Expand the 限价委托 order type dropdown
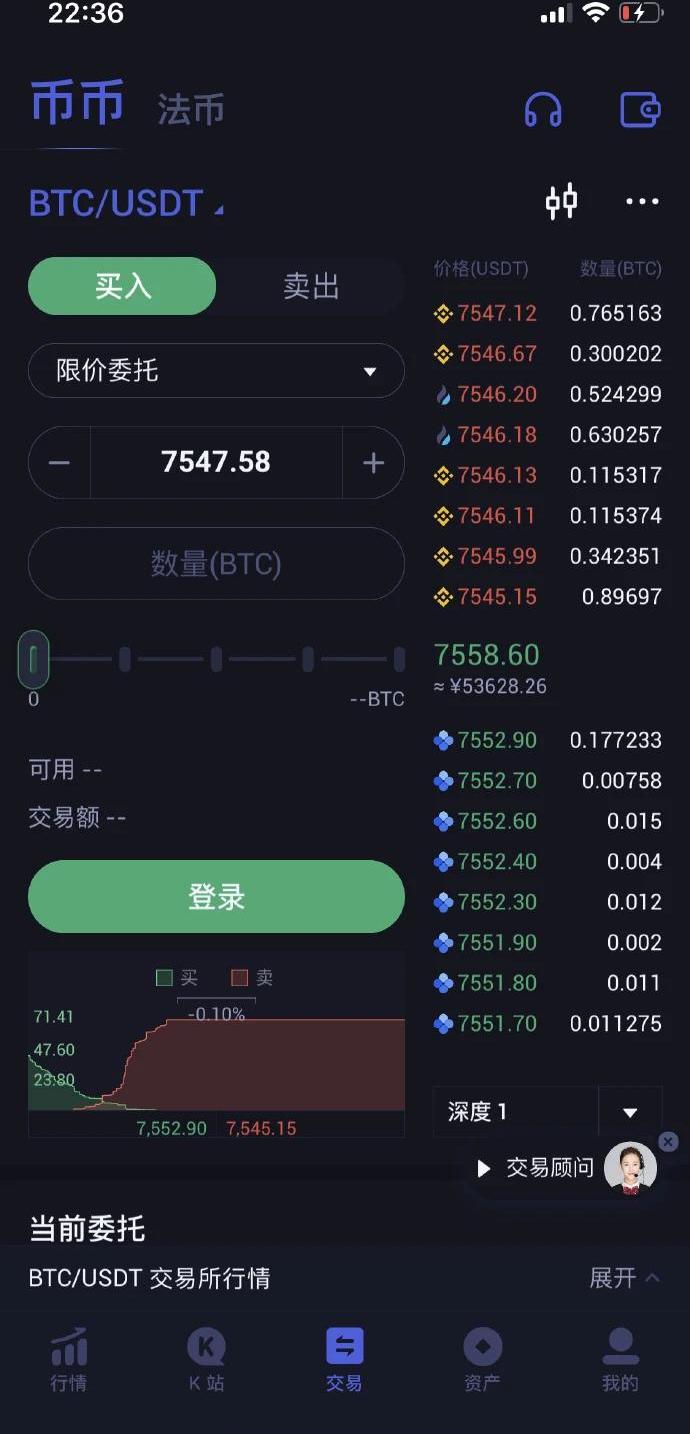 pyautogui.click(x=216, y=371)
